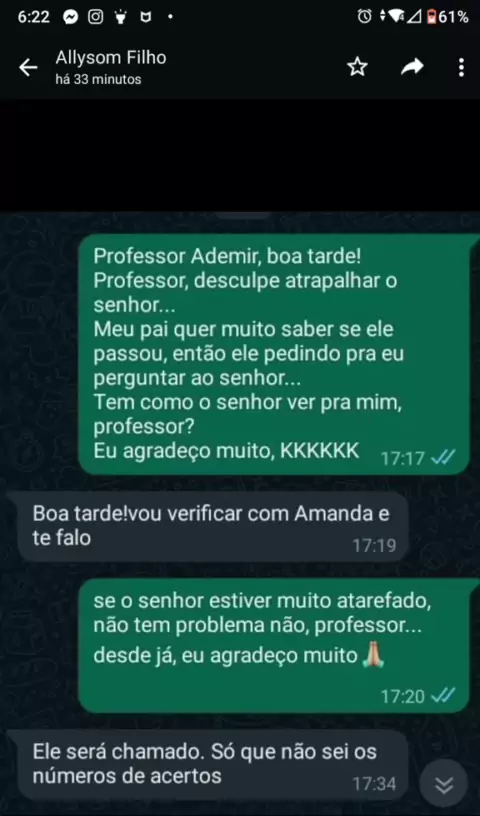Open the three-dot overflow menu
The height and width of the screenshot is (816, 480).
(x=461, y=67)
